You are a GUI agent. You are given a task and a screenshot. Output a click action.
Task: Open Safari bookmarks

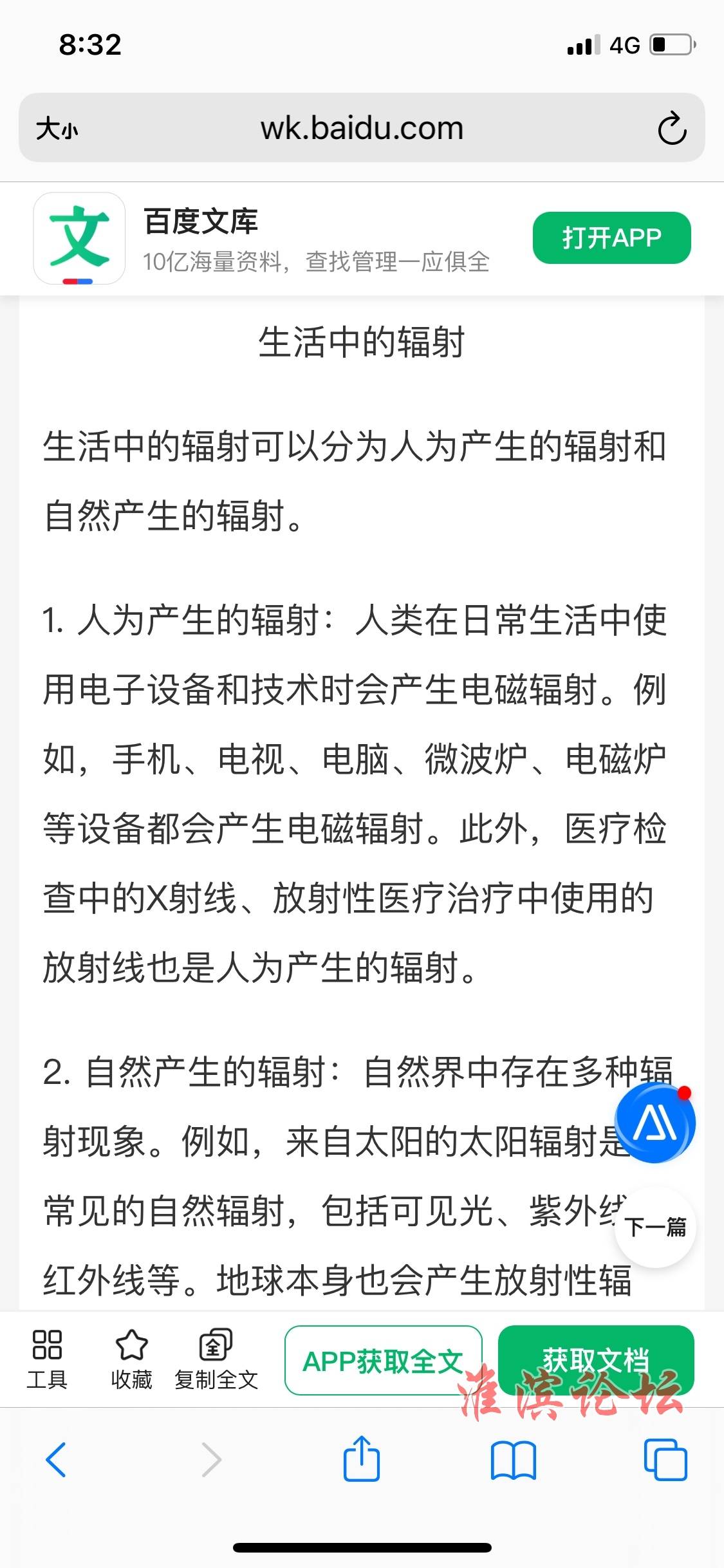[x=513, y=1460]
